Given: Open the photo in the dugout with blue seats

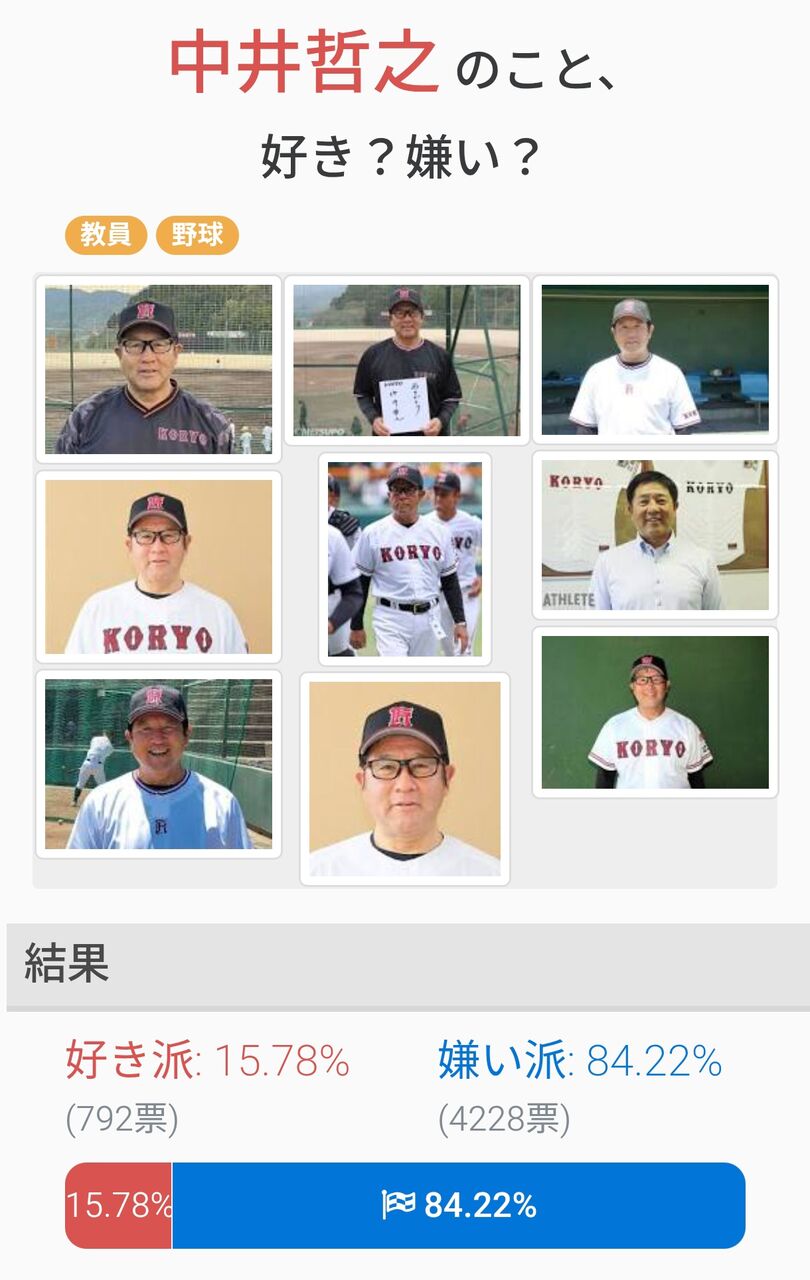Looking at the screenshot, I should tap(655, 360).
